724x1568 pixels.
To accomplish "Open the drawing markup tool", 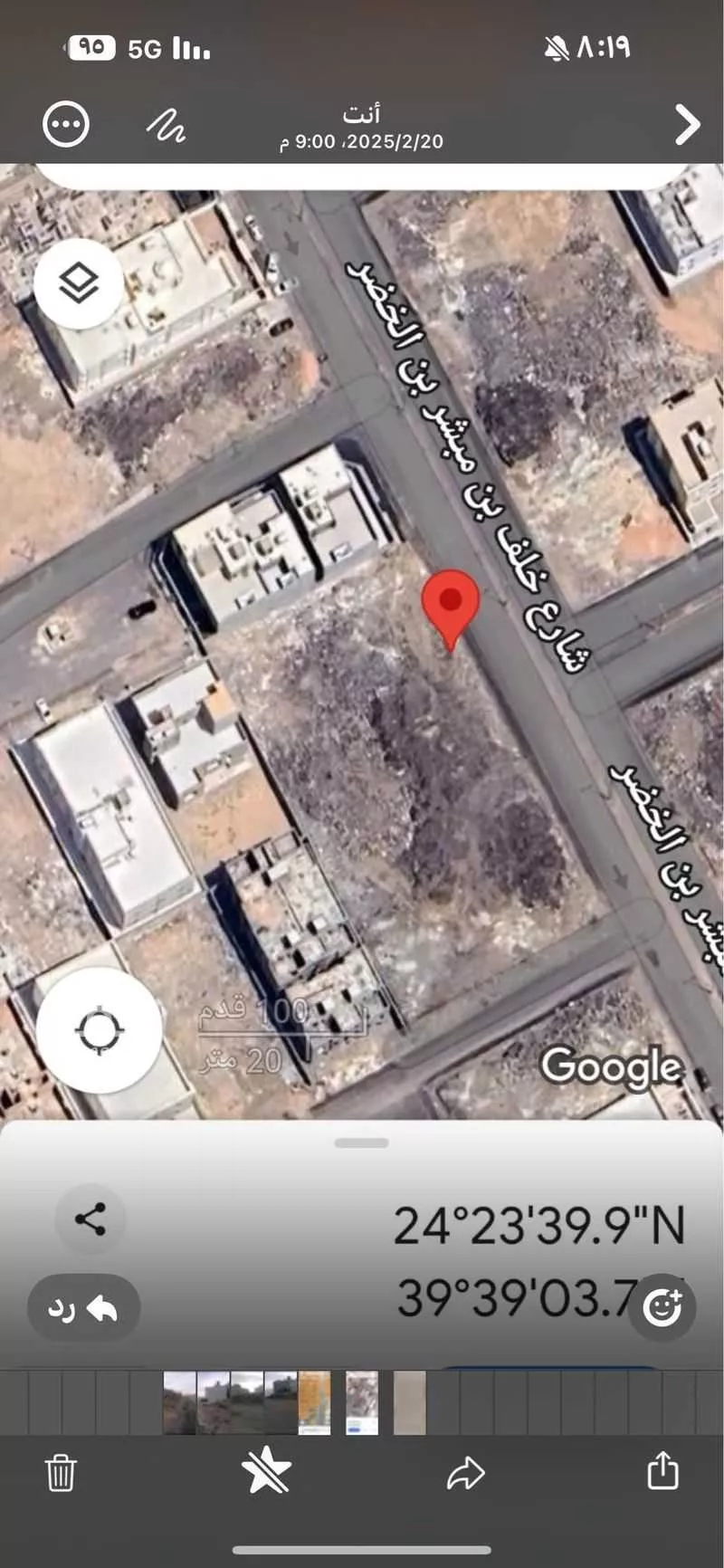I will point(167,126).
